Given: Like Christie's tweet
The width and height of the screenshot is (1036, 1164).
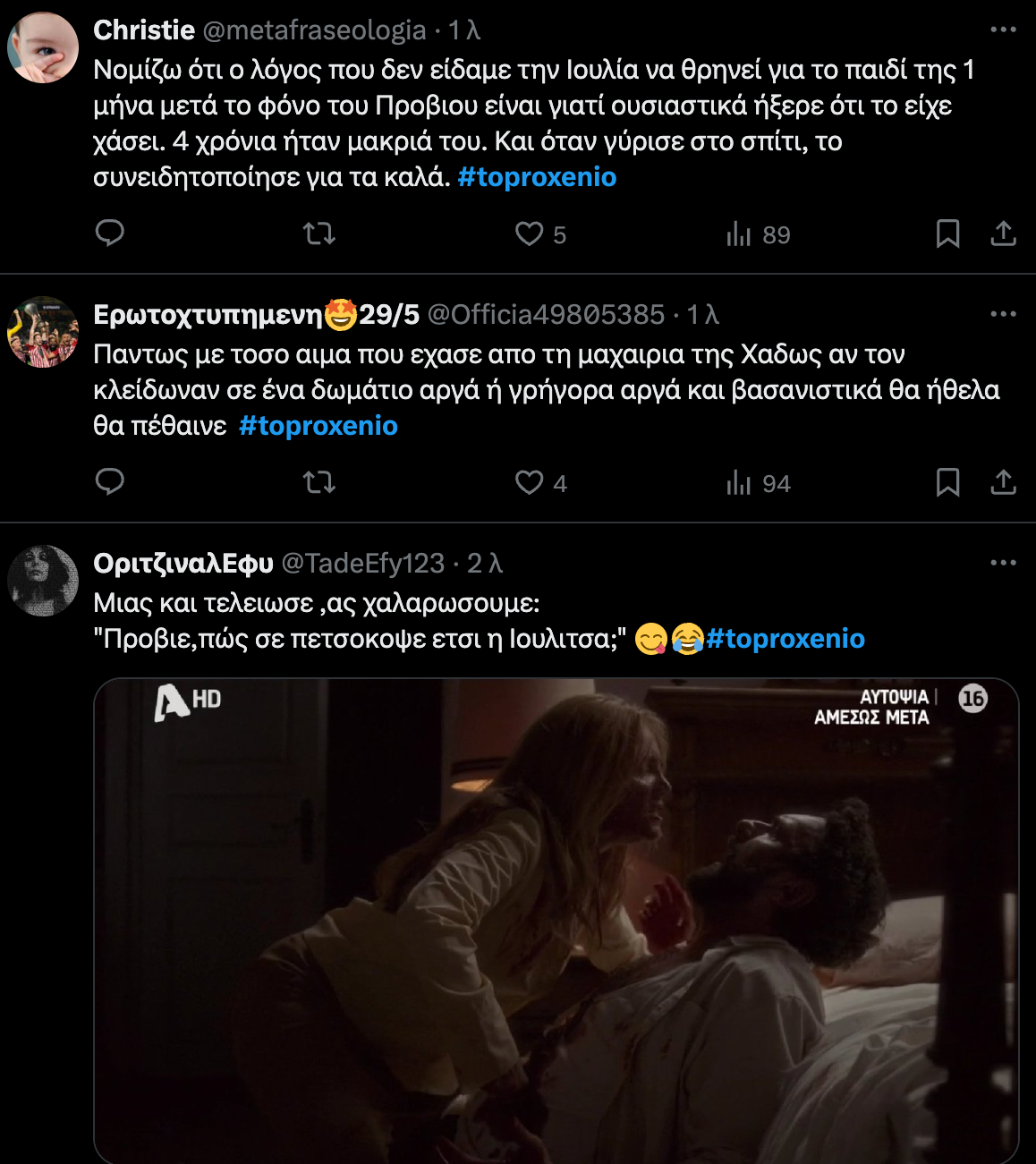Looking at the screenshot, I should [x=530, y=234].
